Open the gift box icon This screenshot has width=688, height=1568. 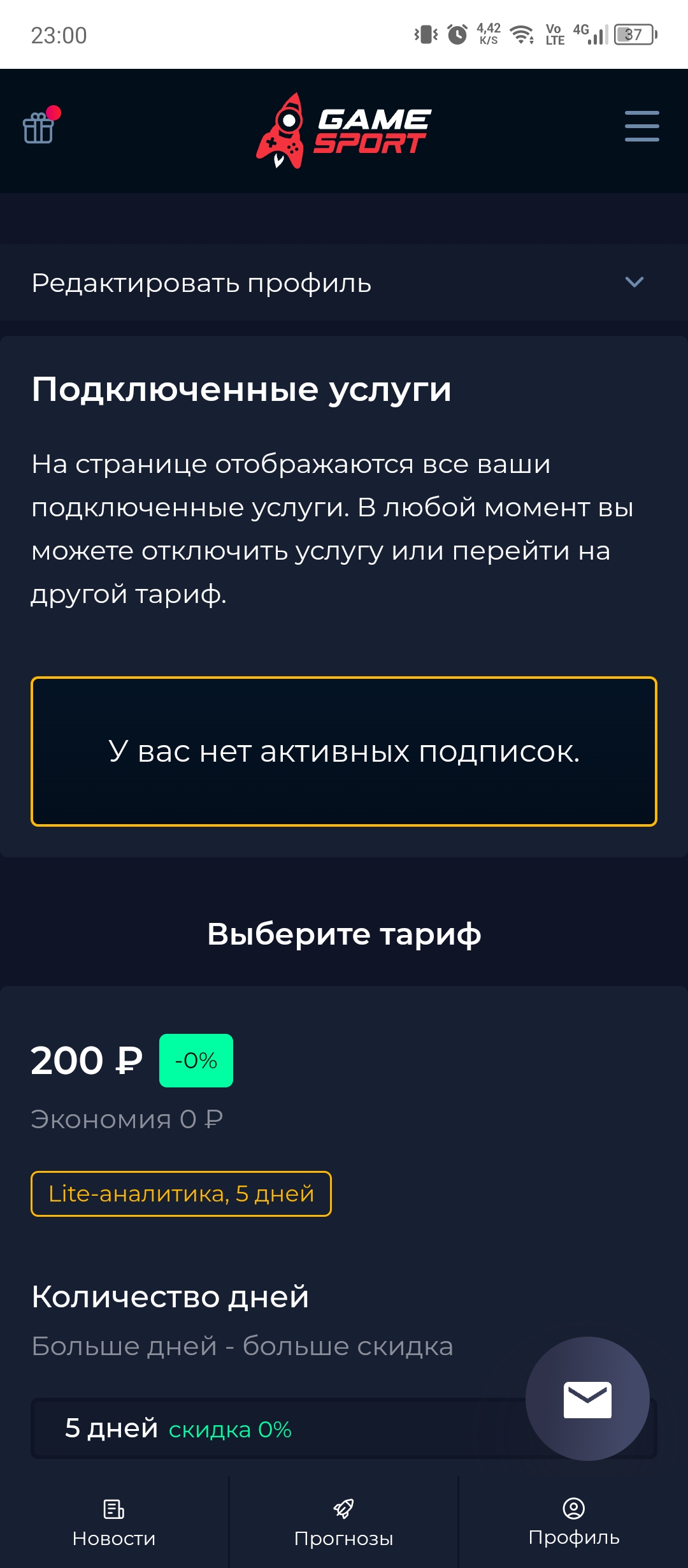[38, 127]
